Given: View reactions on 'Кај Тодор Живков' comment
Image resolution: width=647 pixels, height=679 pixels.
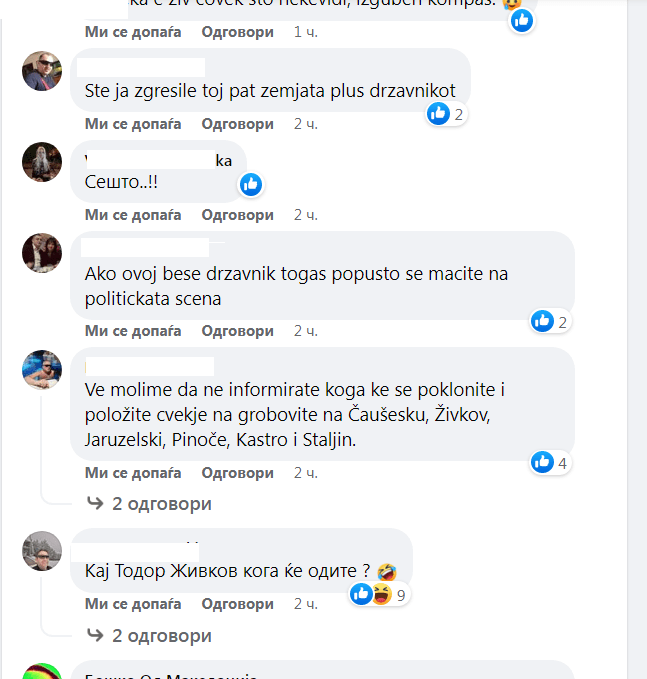Looking at the screenshot, I should coord(379,595).
